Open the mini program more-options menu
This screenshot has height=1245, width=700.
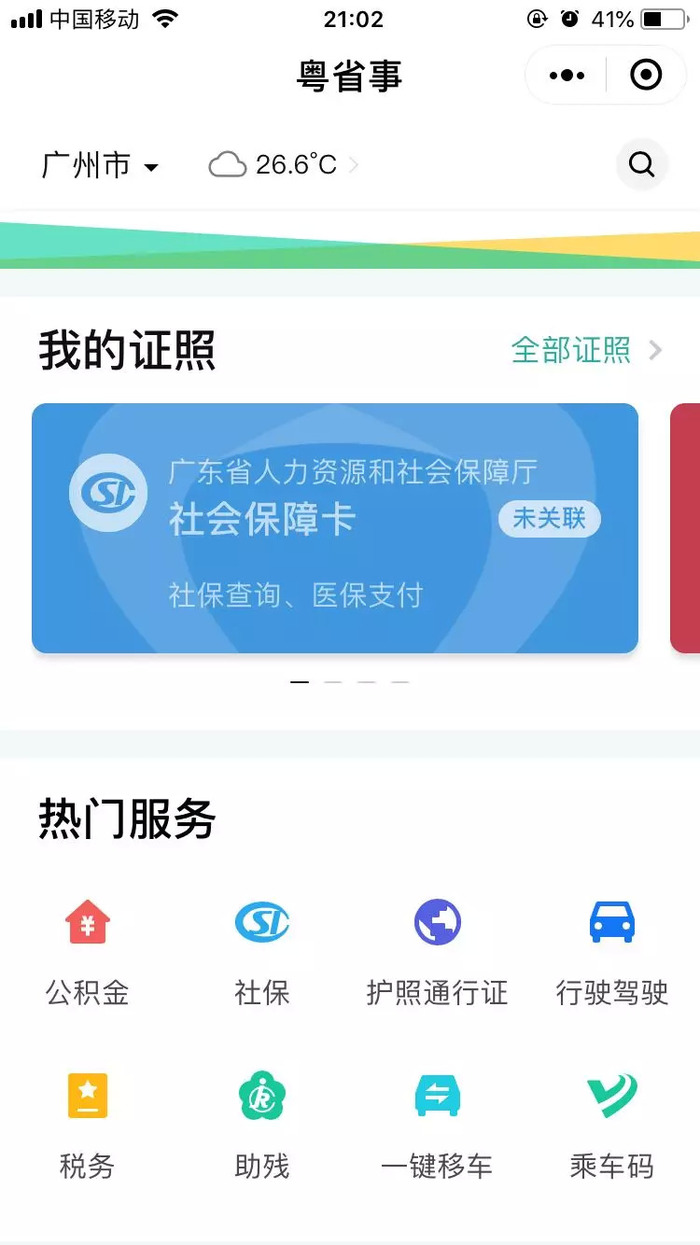click(567, 76)
